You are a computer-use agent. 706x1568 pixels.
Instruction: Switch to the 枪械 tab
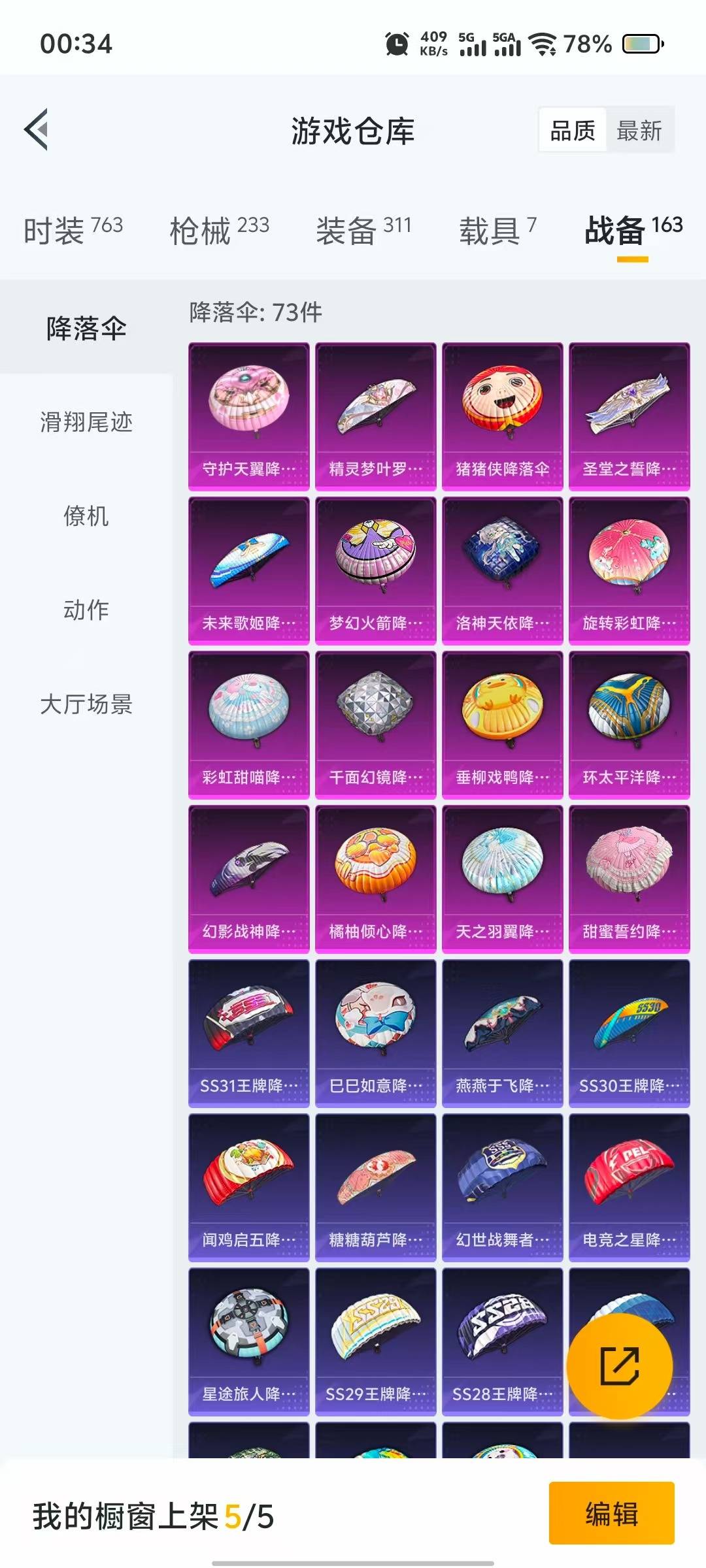coord(220,230)
